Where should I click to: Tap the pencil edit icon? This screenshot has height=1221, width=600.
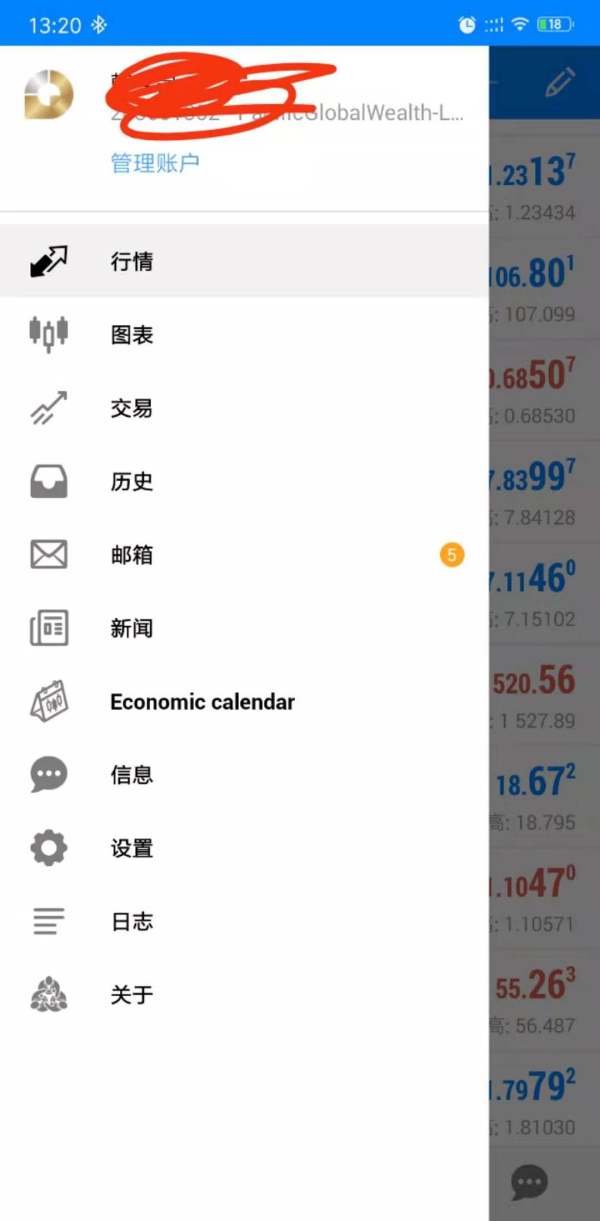pyautogui.click(x=560, y=83)
